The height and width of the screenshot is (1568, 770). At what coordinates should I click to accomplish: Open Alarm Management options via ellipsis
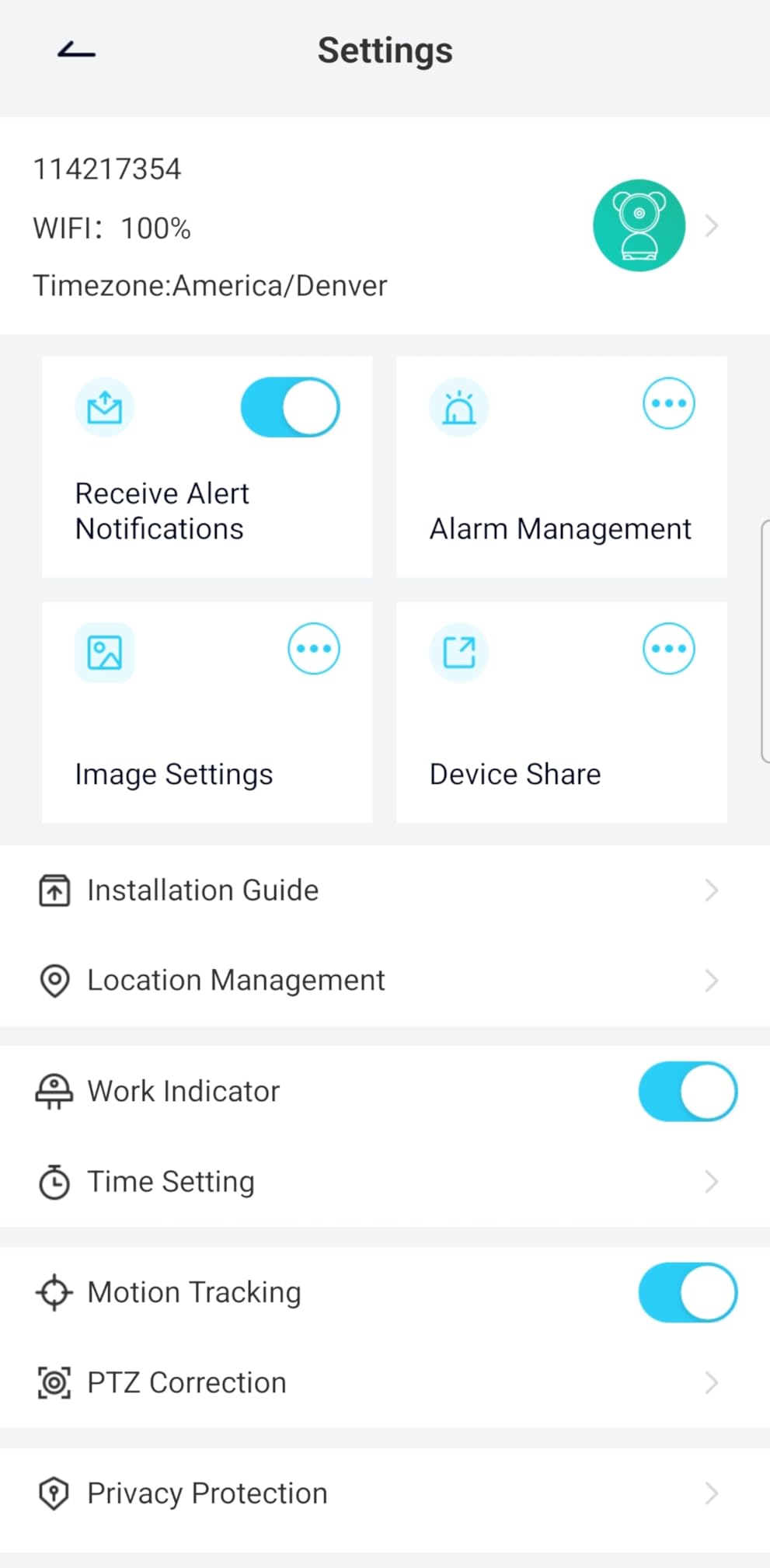667,403
